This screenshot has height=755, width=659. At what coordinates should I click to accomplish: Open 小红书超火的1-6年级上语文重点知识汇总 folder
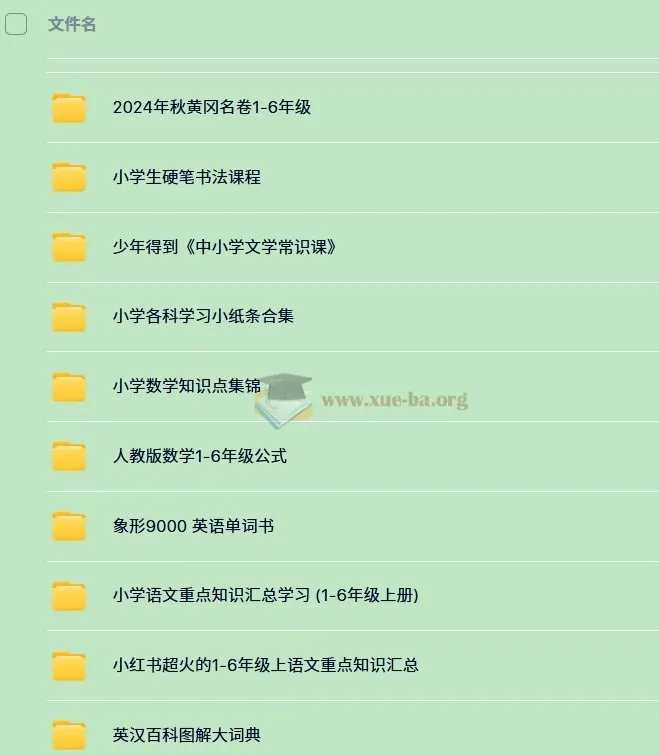point(265,665)
